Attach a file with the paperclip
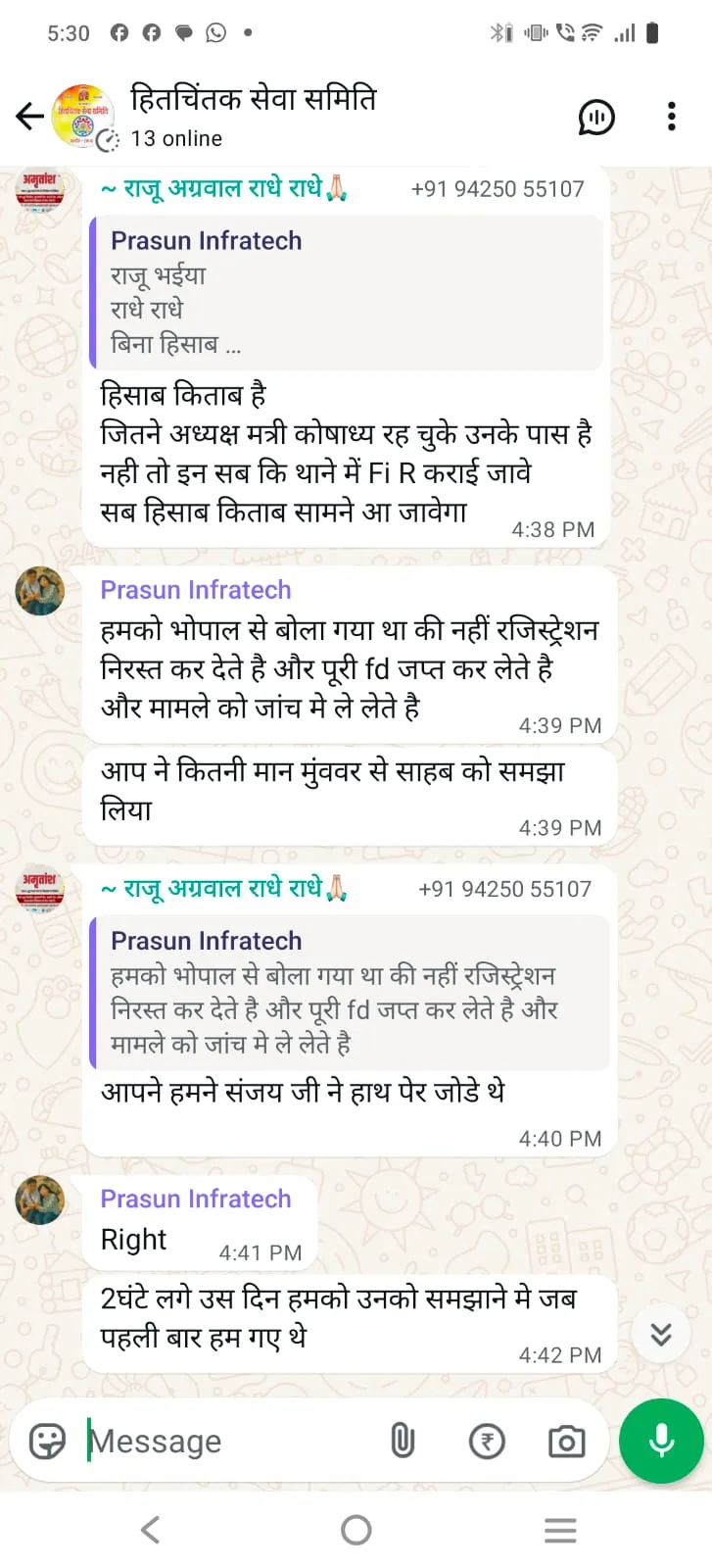 [403, 1441]
